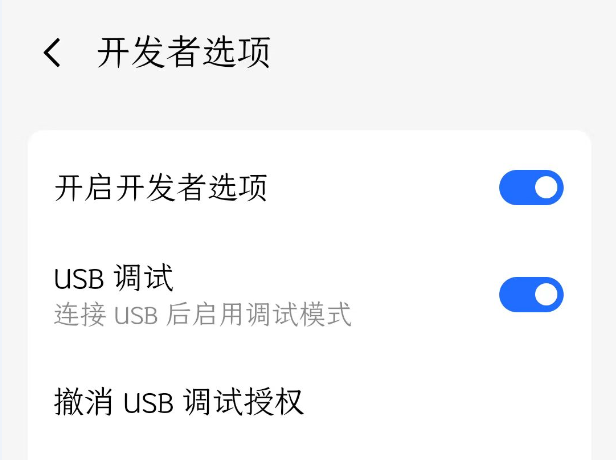Disable the USB 调试 toggle
Image resolution: width=616 pixels, height=460 pixels.
click(x=531, y=295)
